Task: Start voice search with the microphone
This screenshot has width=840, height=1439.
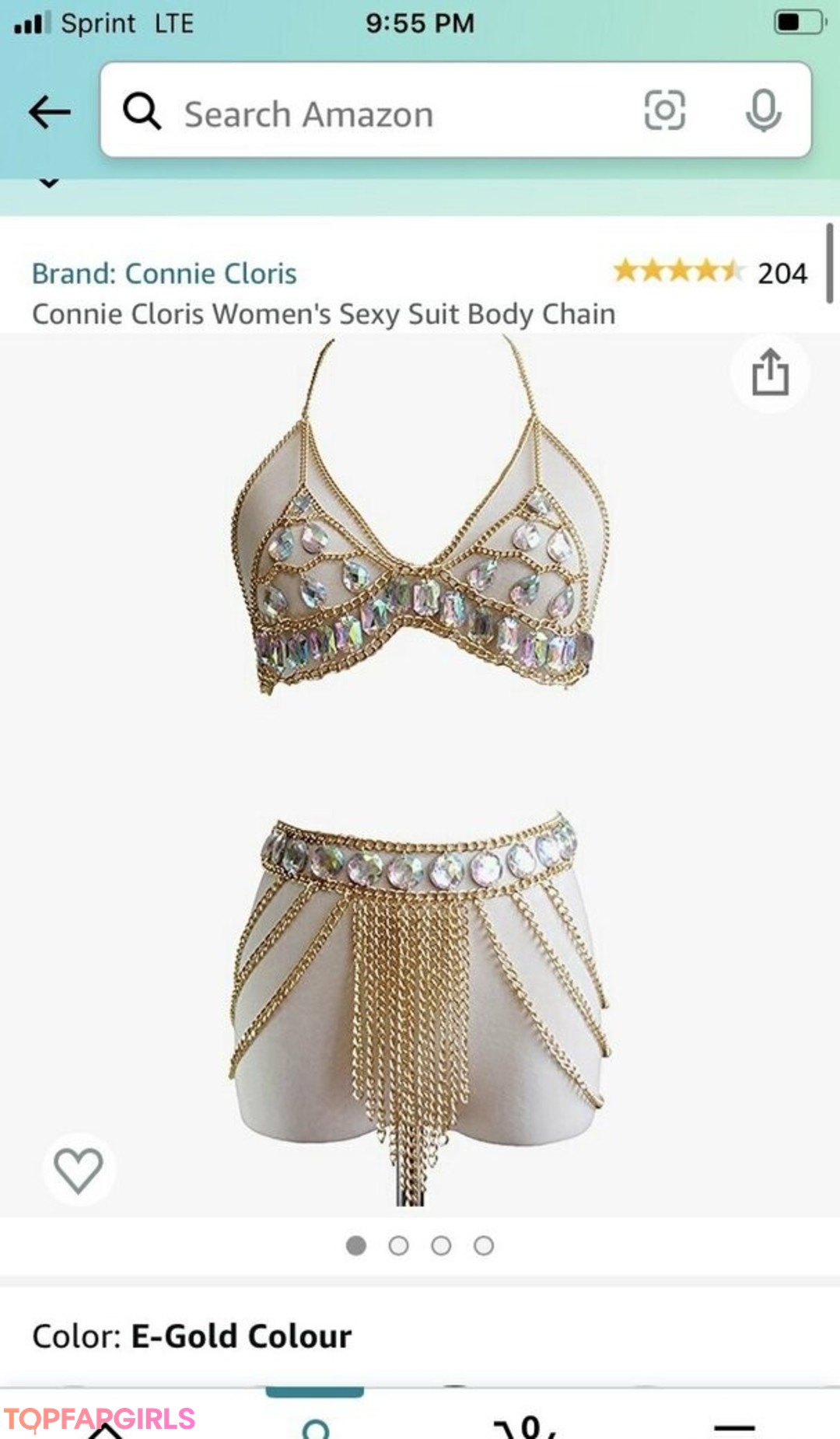Action: coord(763,110)
